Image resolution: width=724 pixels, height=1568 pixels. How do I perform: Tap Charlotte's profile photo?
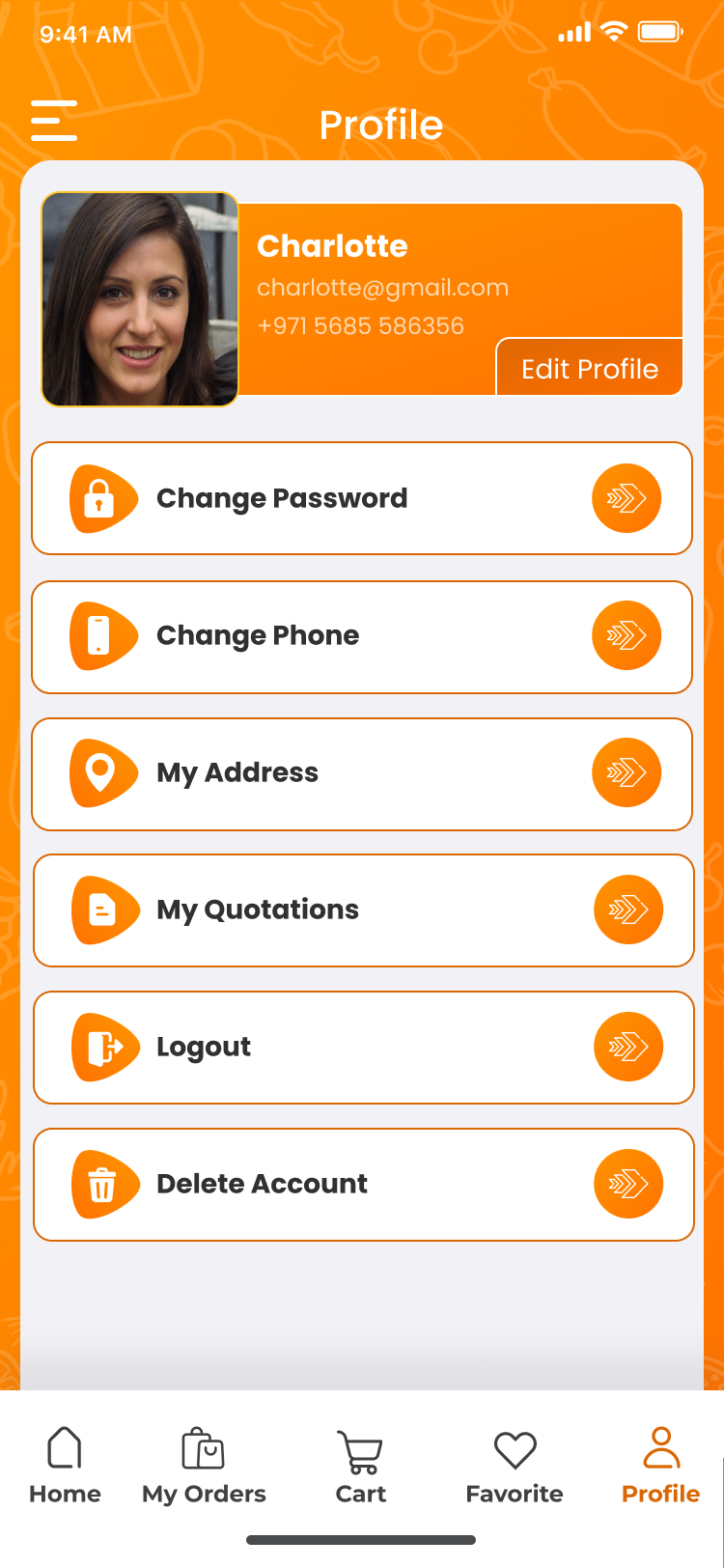pos(140,299)
